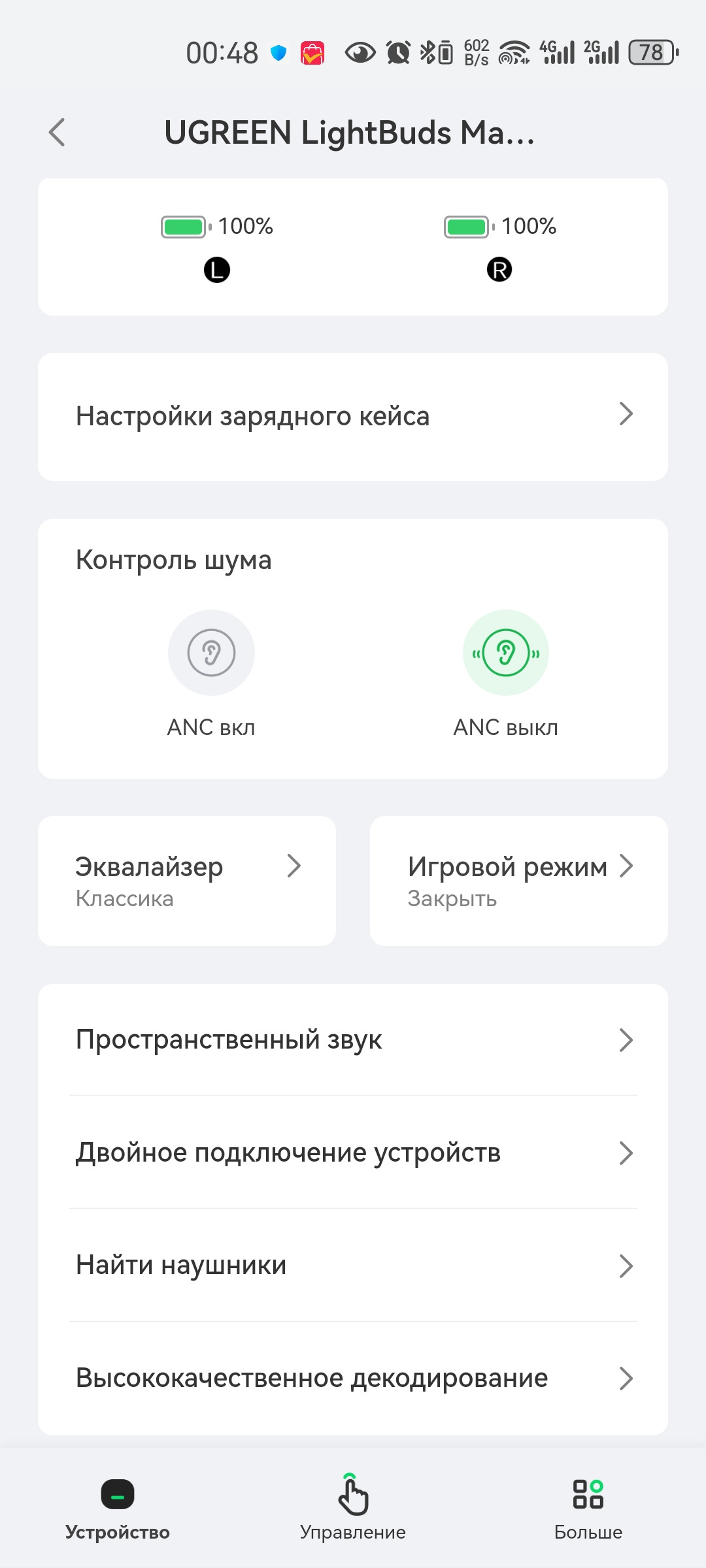Open Высококачественное декодирование
Viewport: 706px width, 1568px height.
pos(353,1379)
